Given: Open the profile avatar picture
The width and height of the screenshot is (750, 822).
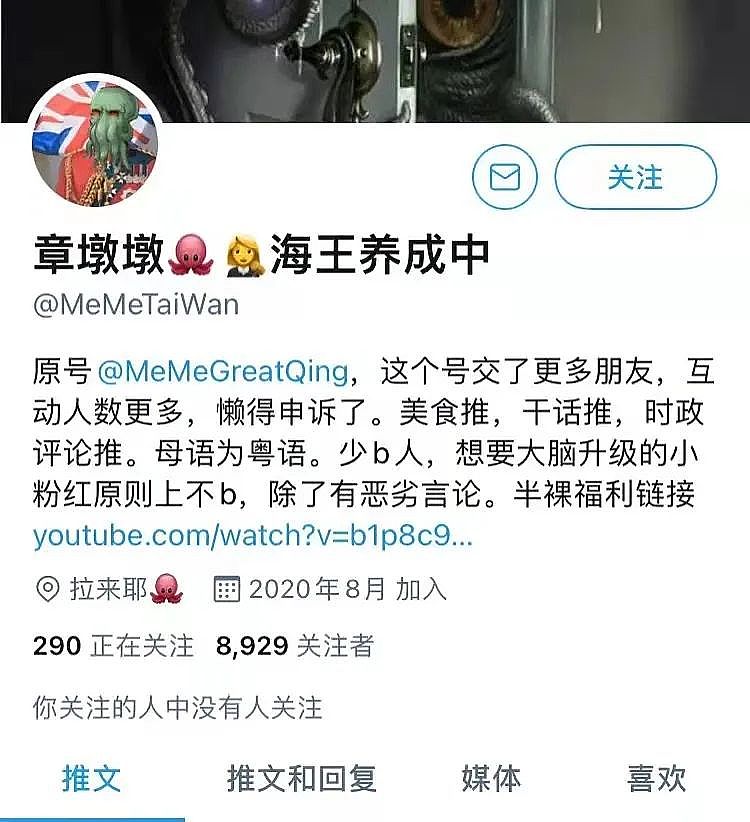Looking at the screenshot, I should click(x=97, y=142).
